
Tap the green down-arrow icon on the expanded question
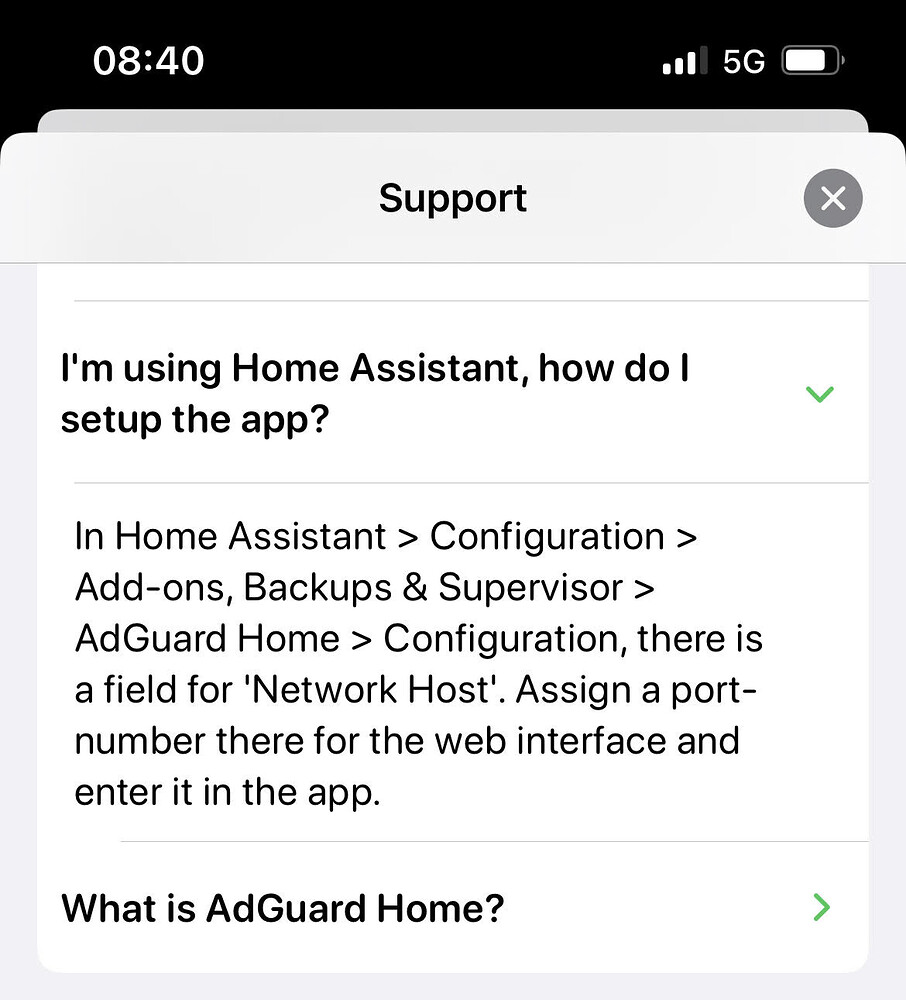pyautogui.click(x=820, y=393)
